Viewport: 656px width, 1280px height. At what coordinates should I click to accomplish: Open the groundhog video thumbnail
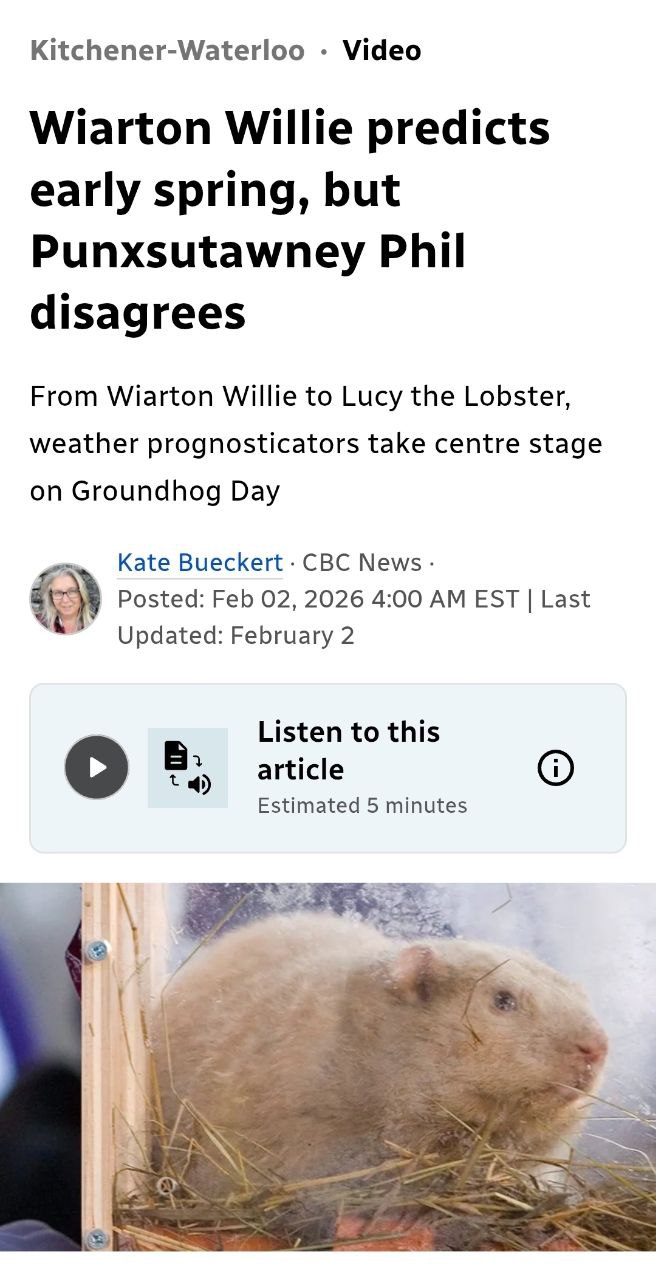coord(328,1066)
